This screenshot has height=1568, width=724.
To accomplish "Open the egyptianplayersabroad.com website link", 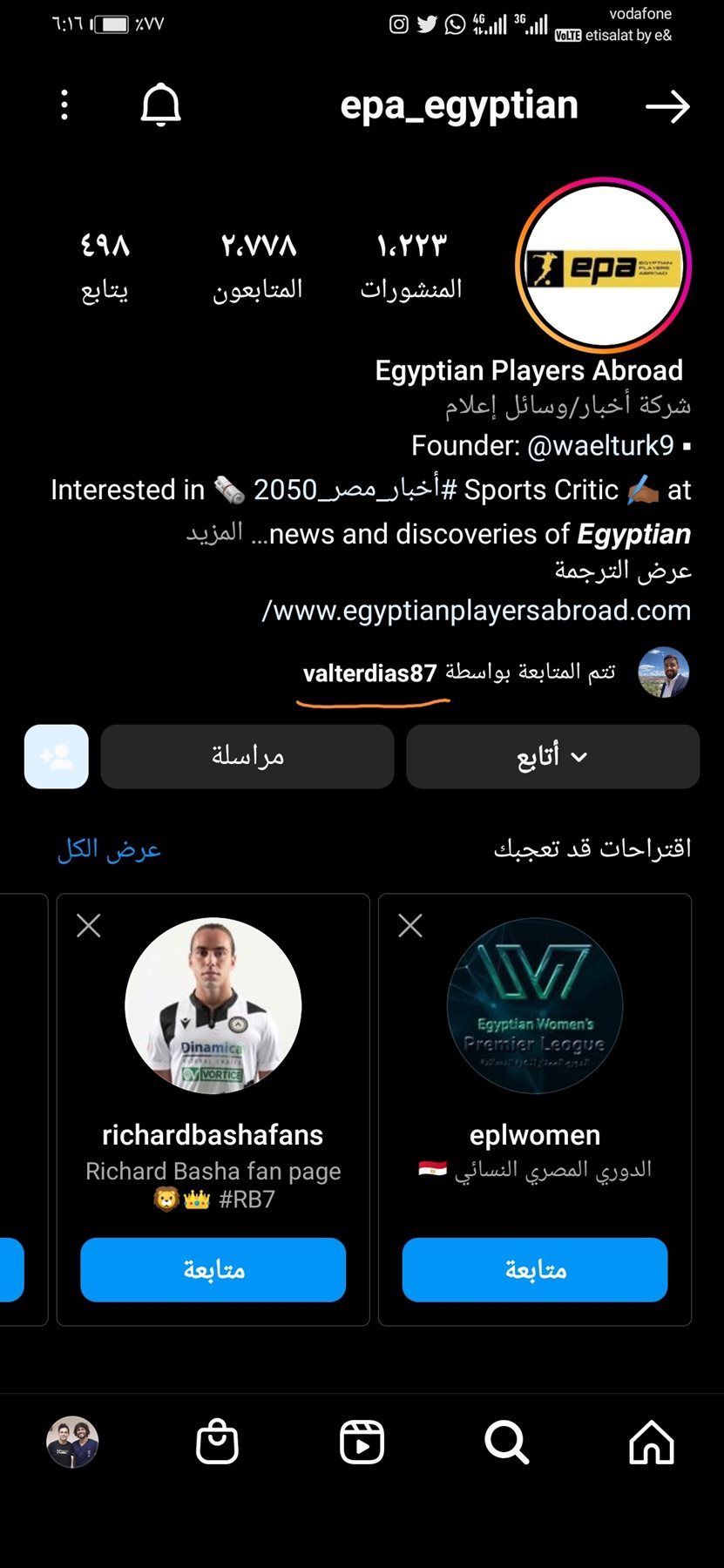I will 477,611.
